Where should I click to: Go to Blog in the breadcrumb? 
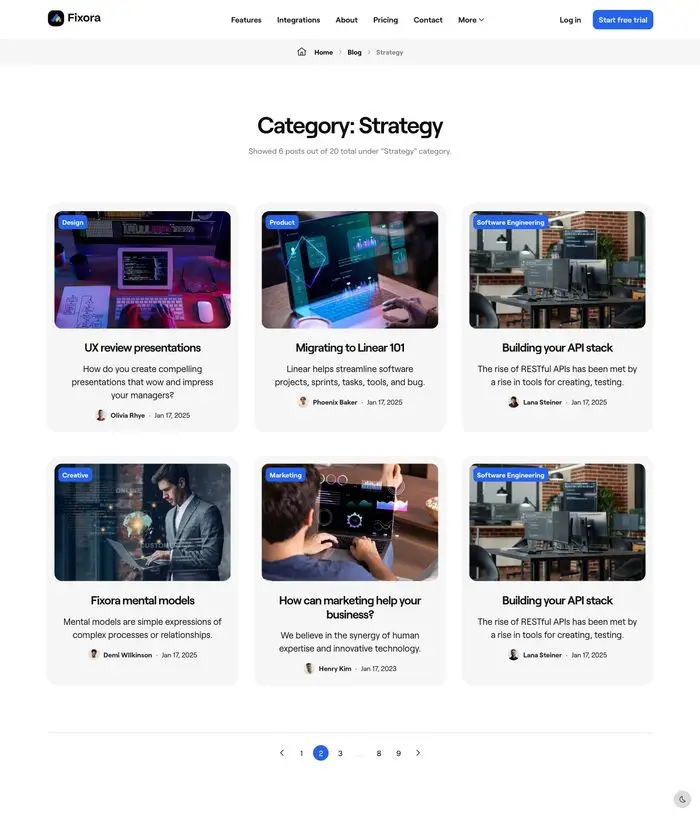(x=354, y=52)
